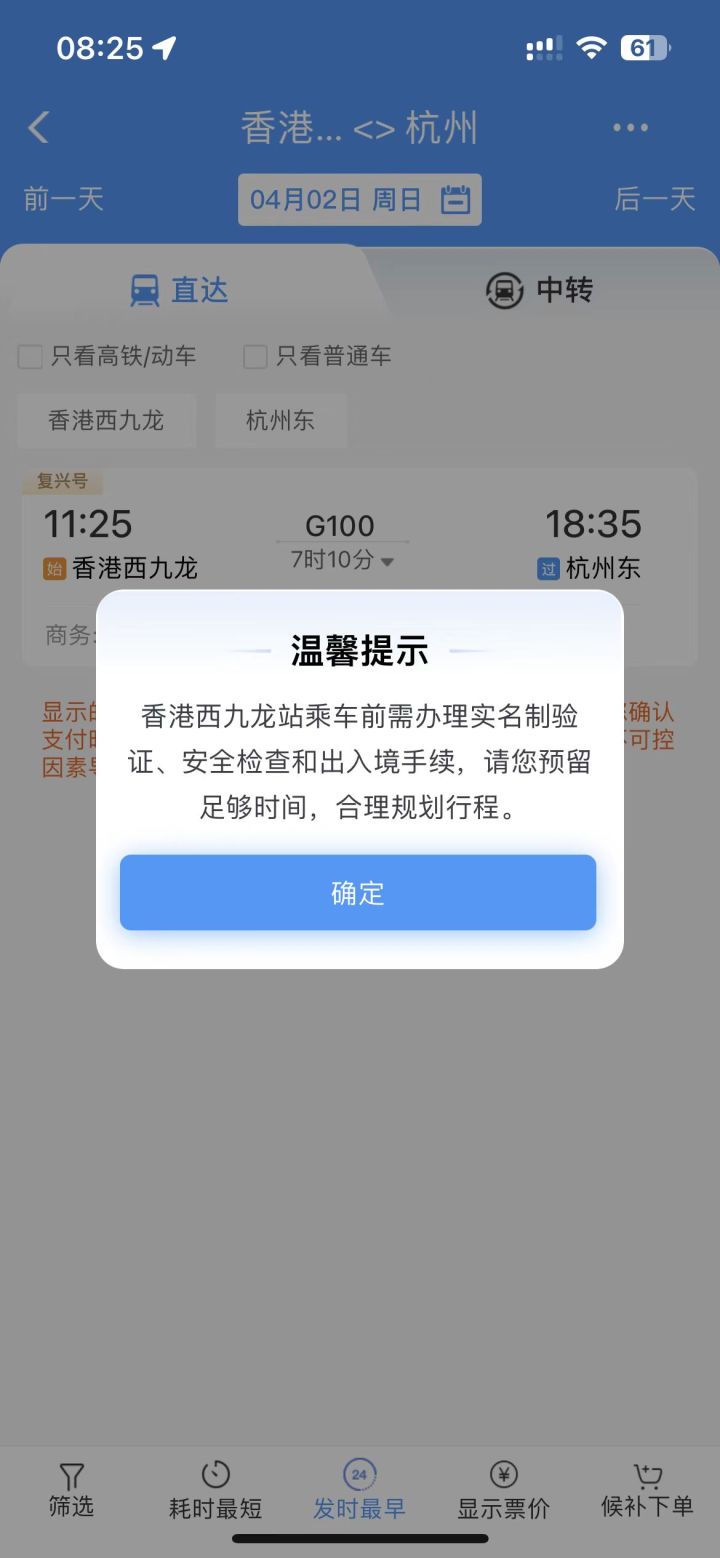Open 候补下单 waitlist order
Image resolution: width=720 pixels, height=1558 pixels.
647,1490
